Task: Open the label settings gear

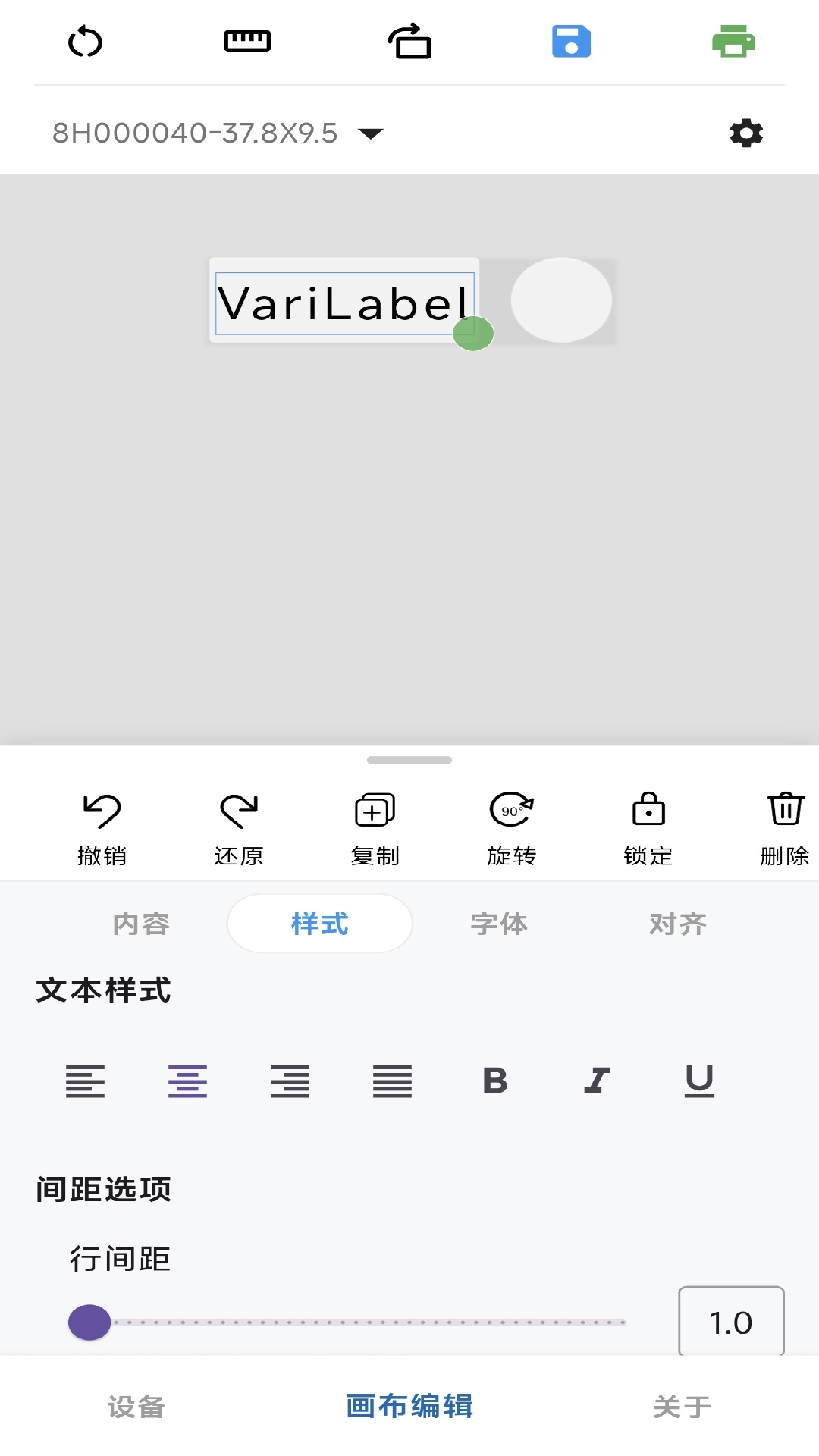Action: [x=745, y=132]
